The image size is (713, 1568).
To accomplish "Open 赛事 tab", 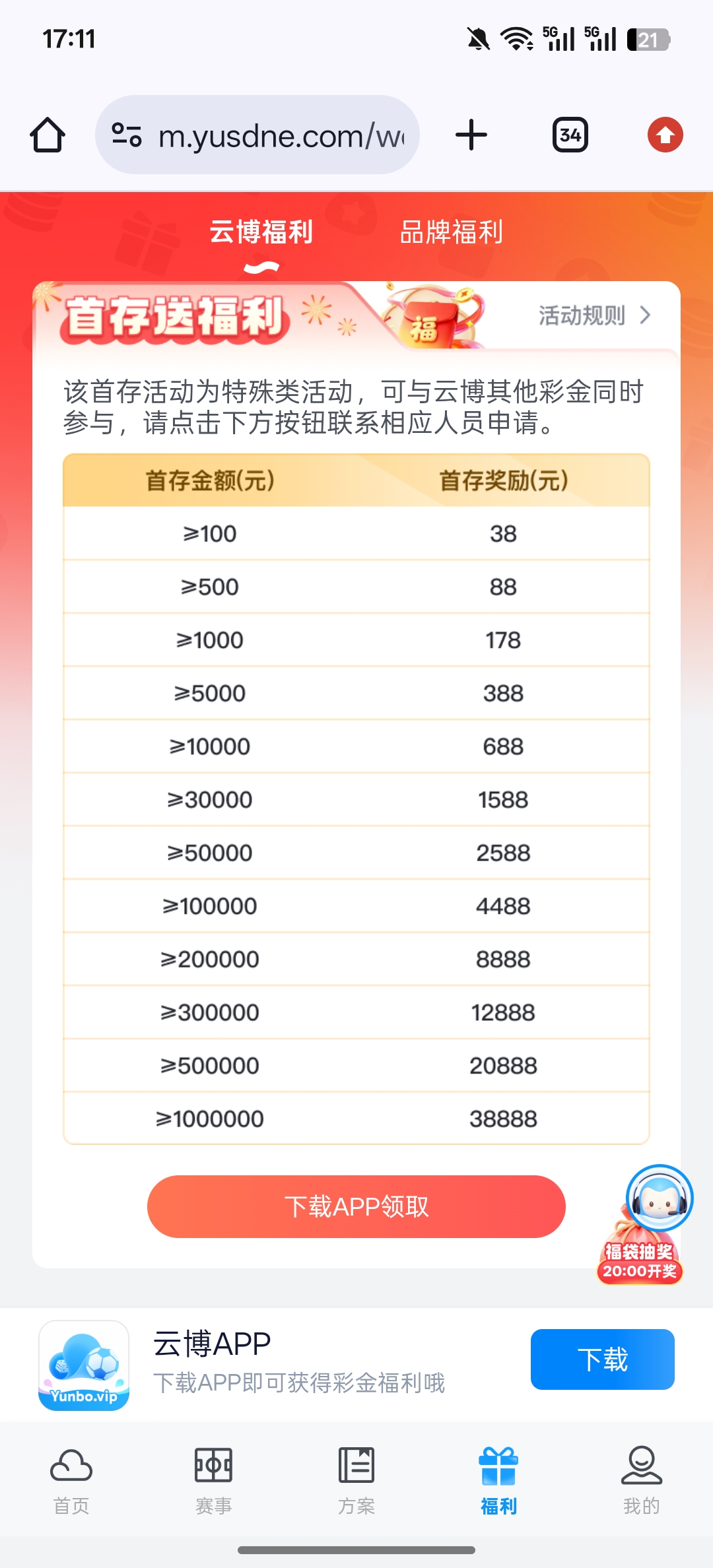I will (213, 1480).
